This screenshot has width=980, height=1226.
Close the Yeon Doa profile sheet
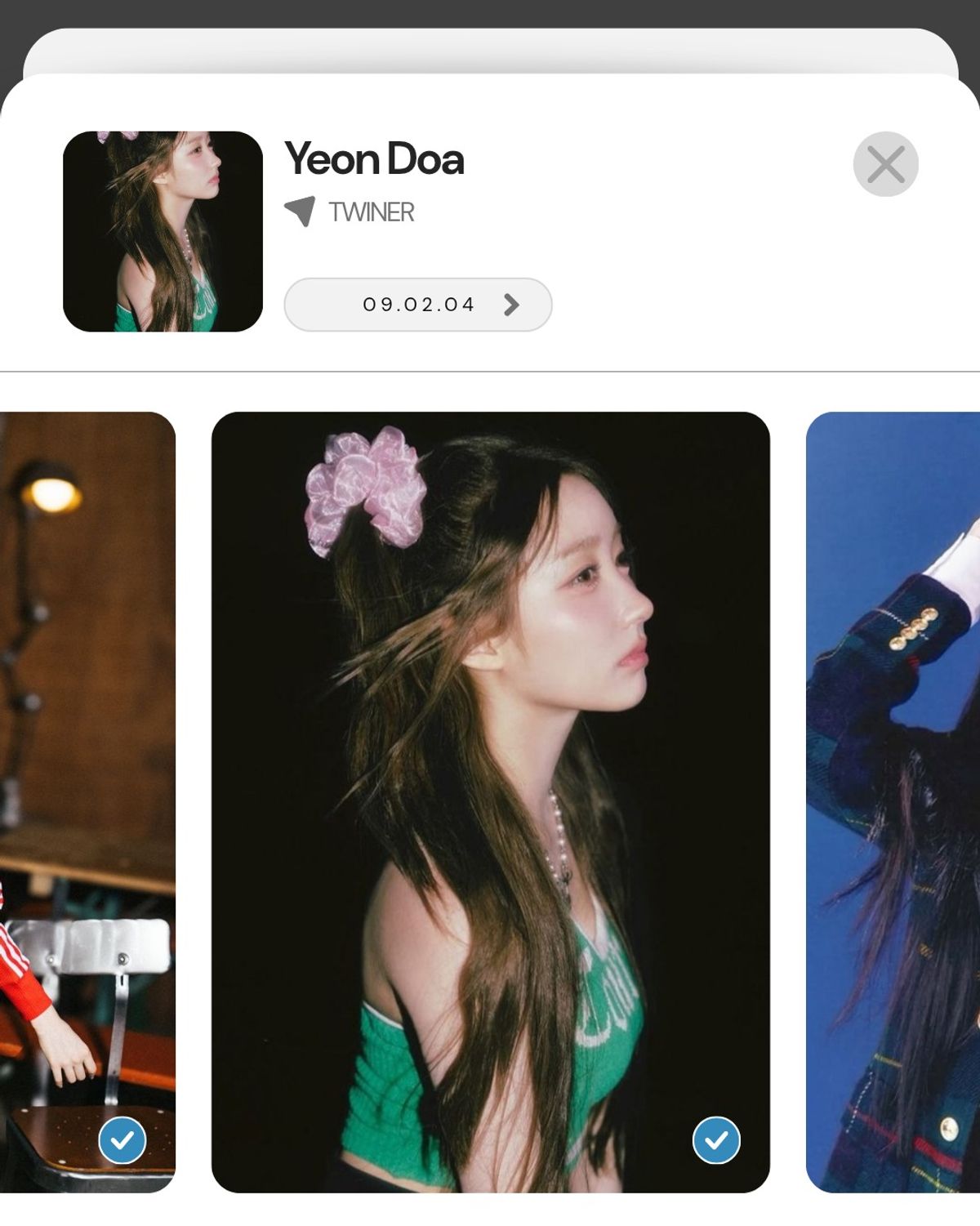(x=885, y=164)
